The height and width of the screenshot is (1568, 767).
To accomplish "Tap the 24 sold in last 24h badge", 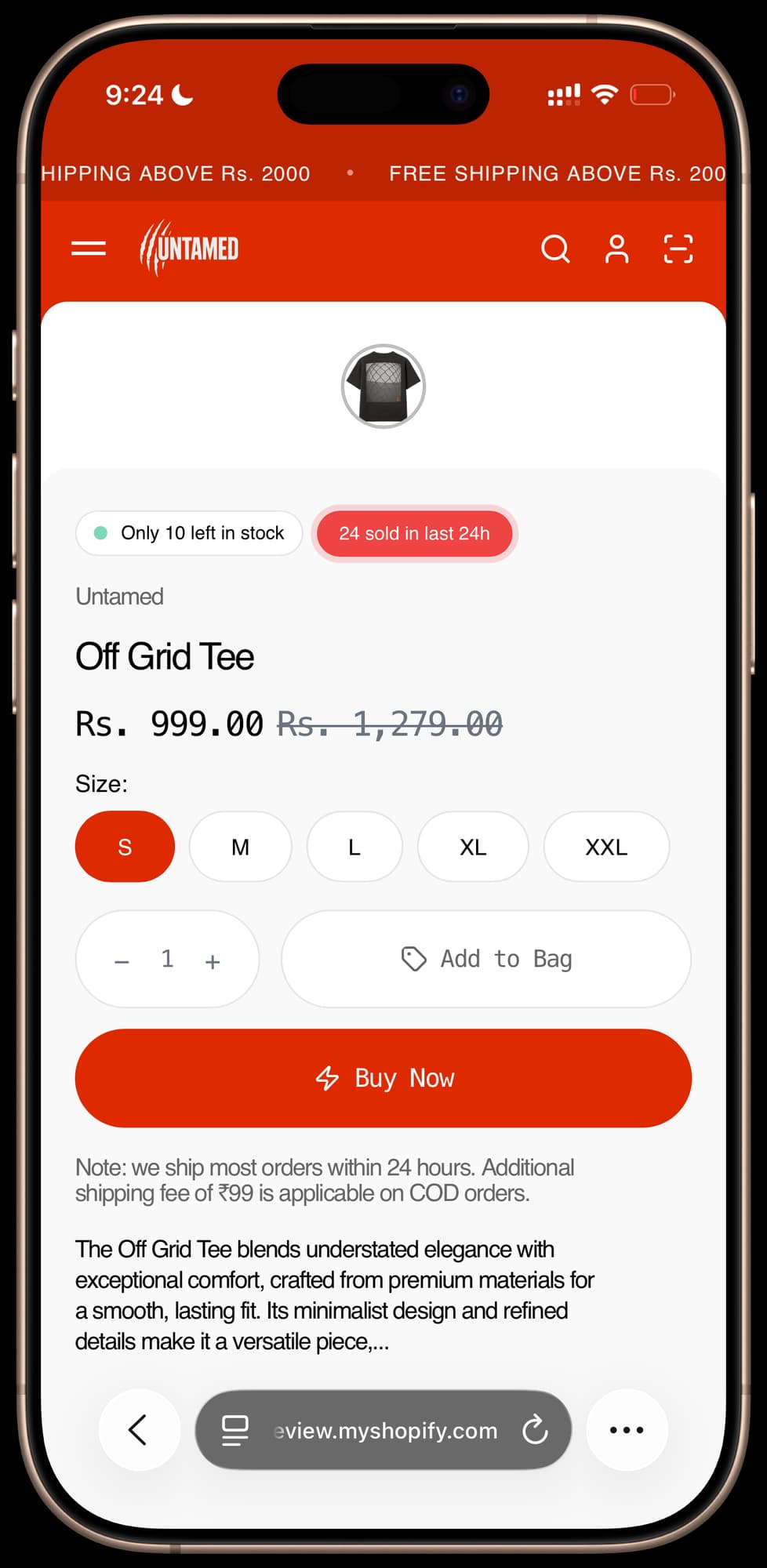I will [x=414, y=534].
